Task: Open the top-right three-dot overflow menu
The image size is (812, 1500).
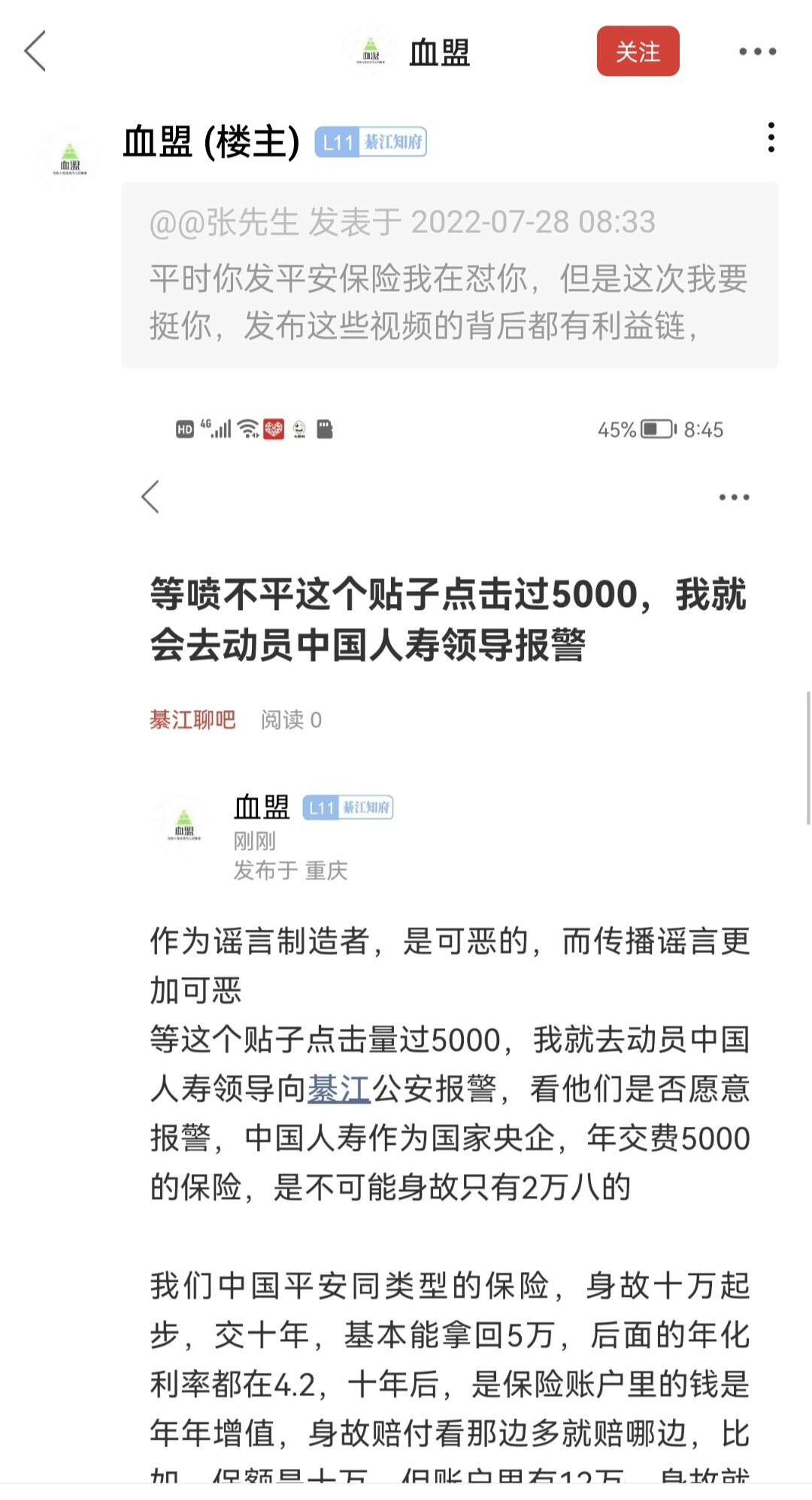Action: [756, 51]
